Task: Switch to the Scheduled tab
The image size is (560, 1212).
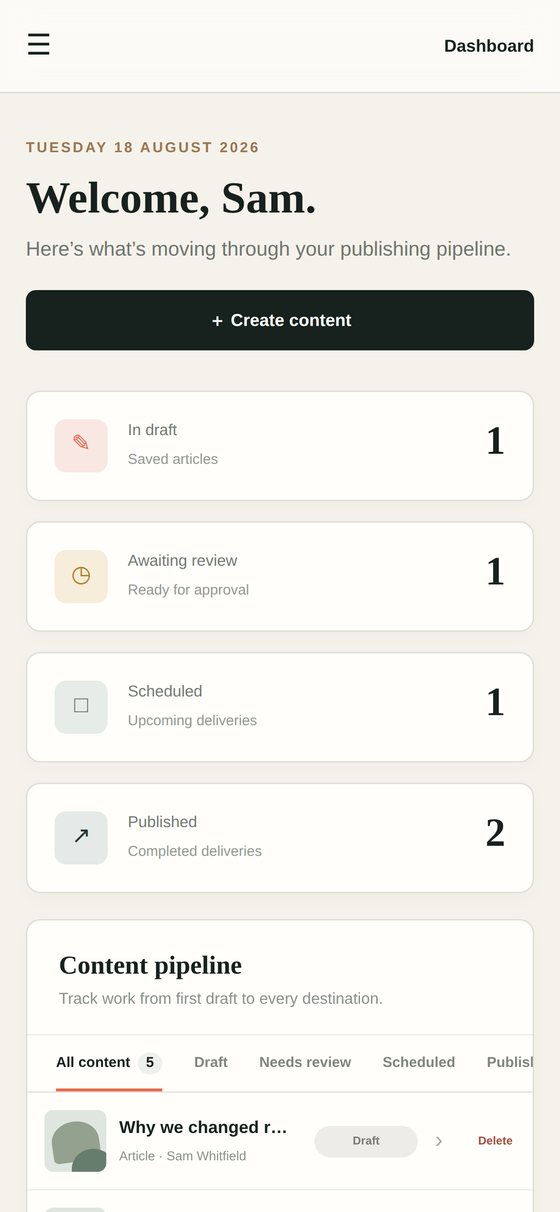Action: [x=419, y=1062]
